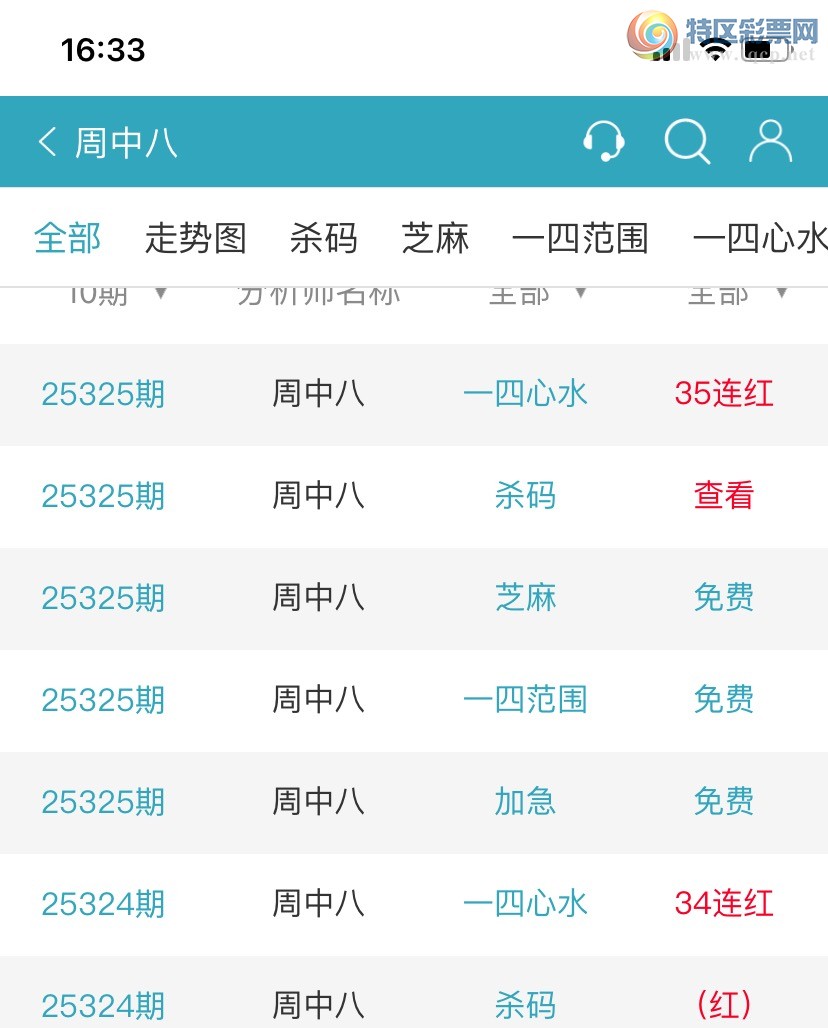The width and height of the screenshot is (828, 1028).
Task: Switch to the 走势图 tab
Action: click(x=194, y=239)
